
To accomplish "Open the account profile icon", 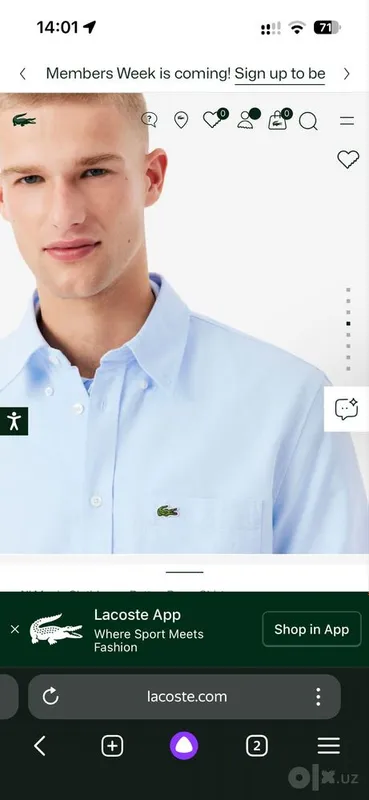I will click(x=248, y=119).
